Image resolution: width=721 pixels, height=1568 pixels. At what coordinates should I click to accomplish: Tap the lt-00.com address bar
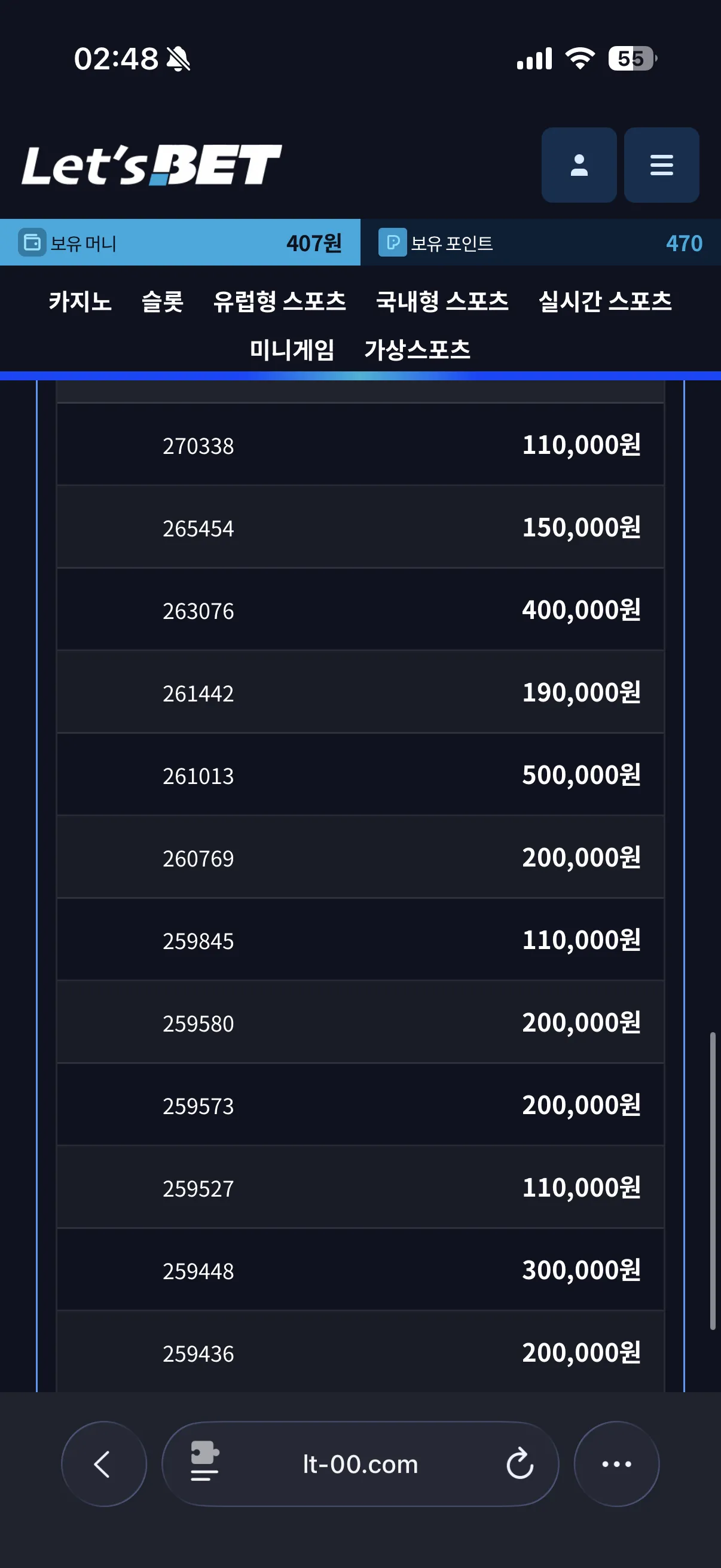pyautogui.click(x=360, y=1463)
